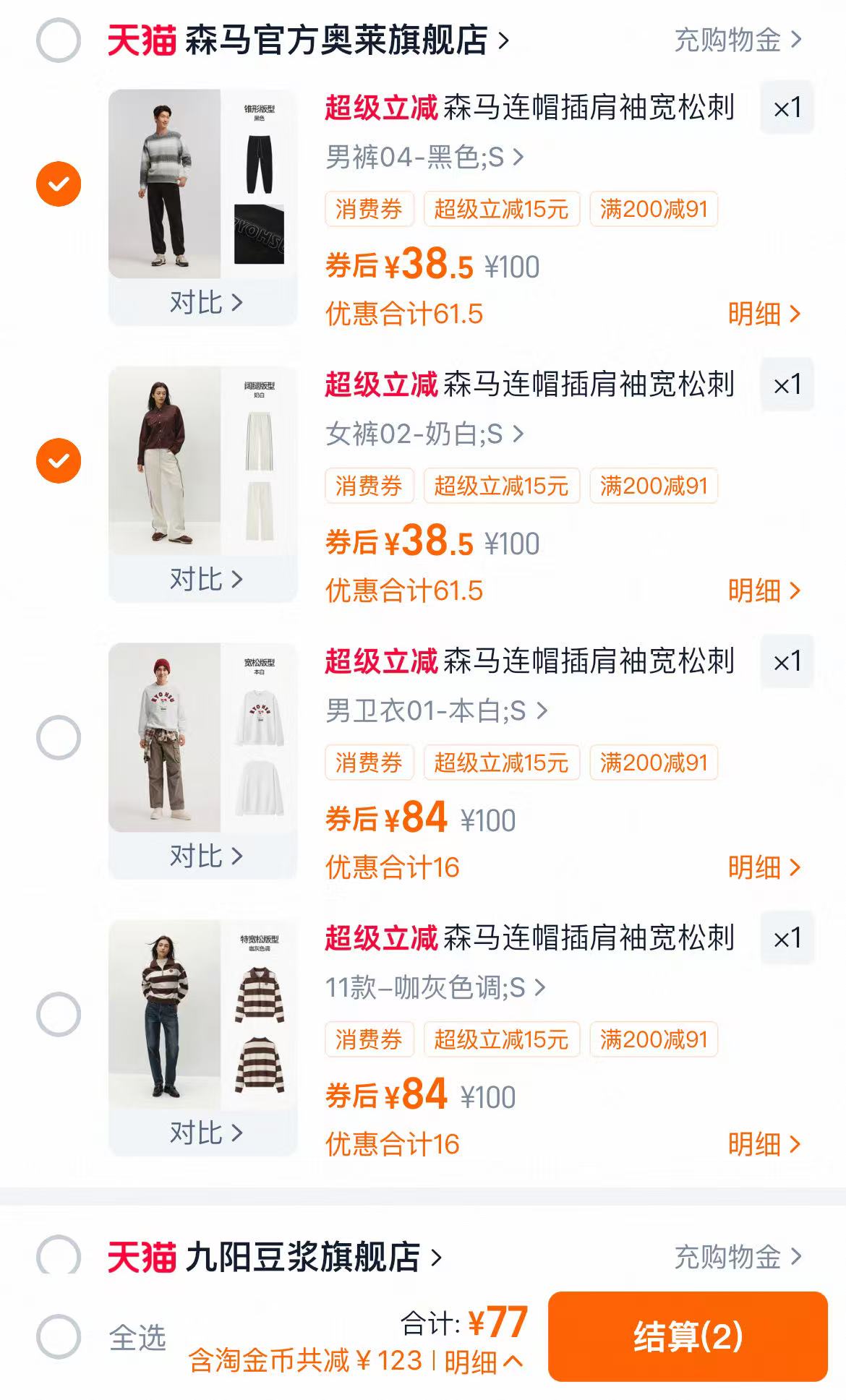Viewport: 846px width, 1400px height.
Task: Change variant for 男裤04-黑色;S
Action: (424, 157)
